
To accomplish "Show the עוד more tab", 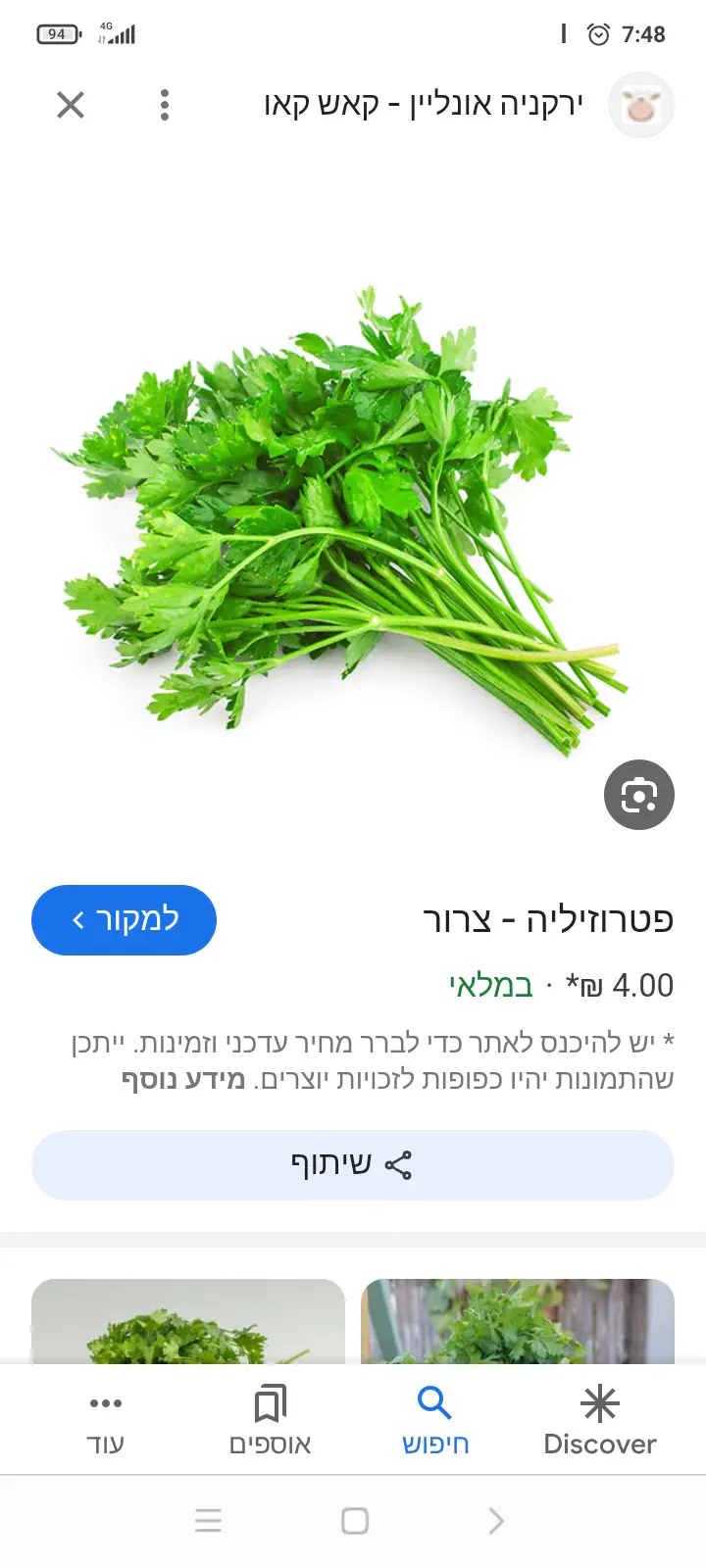I will point(105,1421).
